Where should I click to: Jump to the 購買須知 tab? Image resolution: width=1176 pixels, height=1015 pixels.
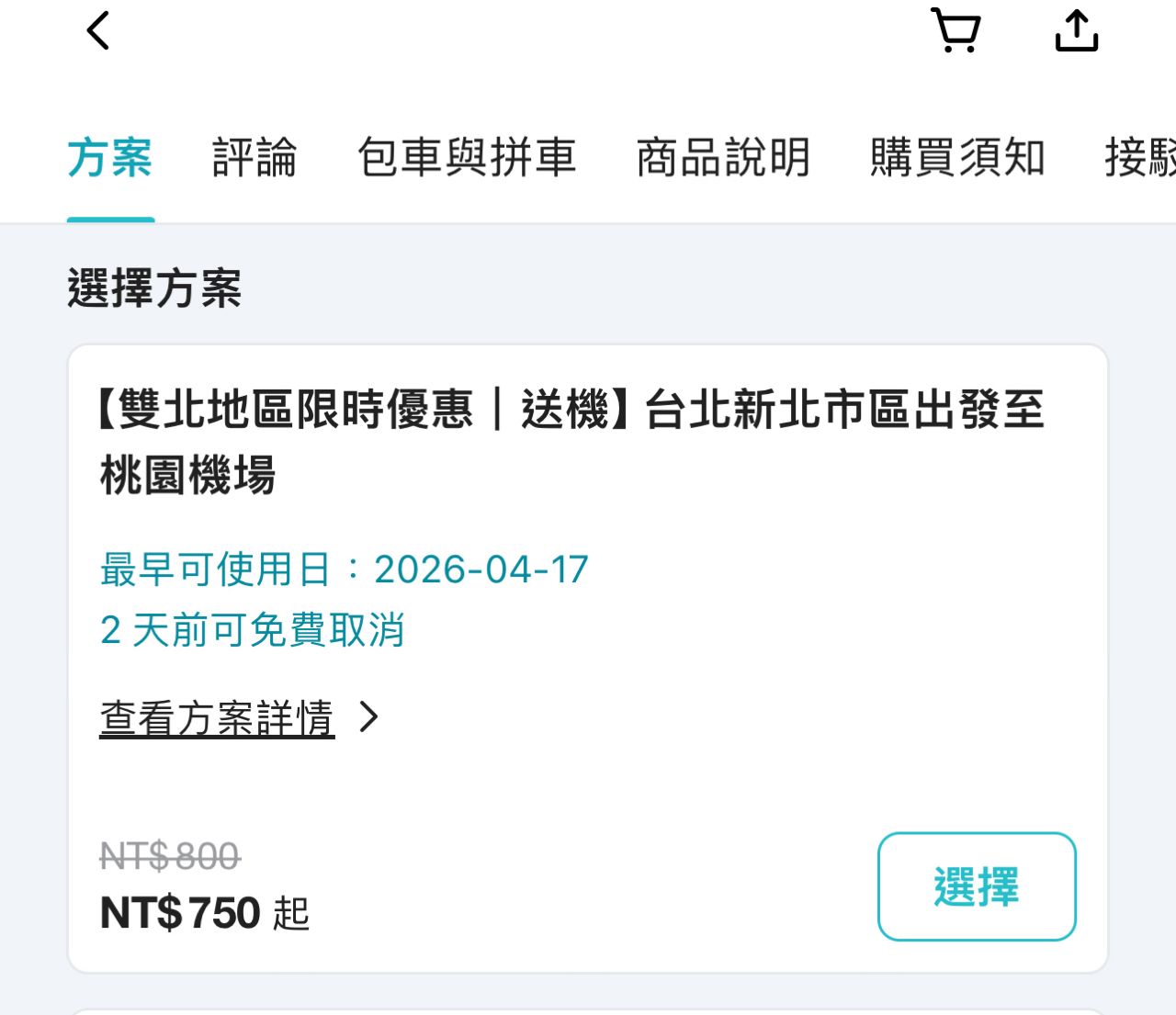[x=957, y=157]
